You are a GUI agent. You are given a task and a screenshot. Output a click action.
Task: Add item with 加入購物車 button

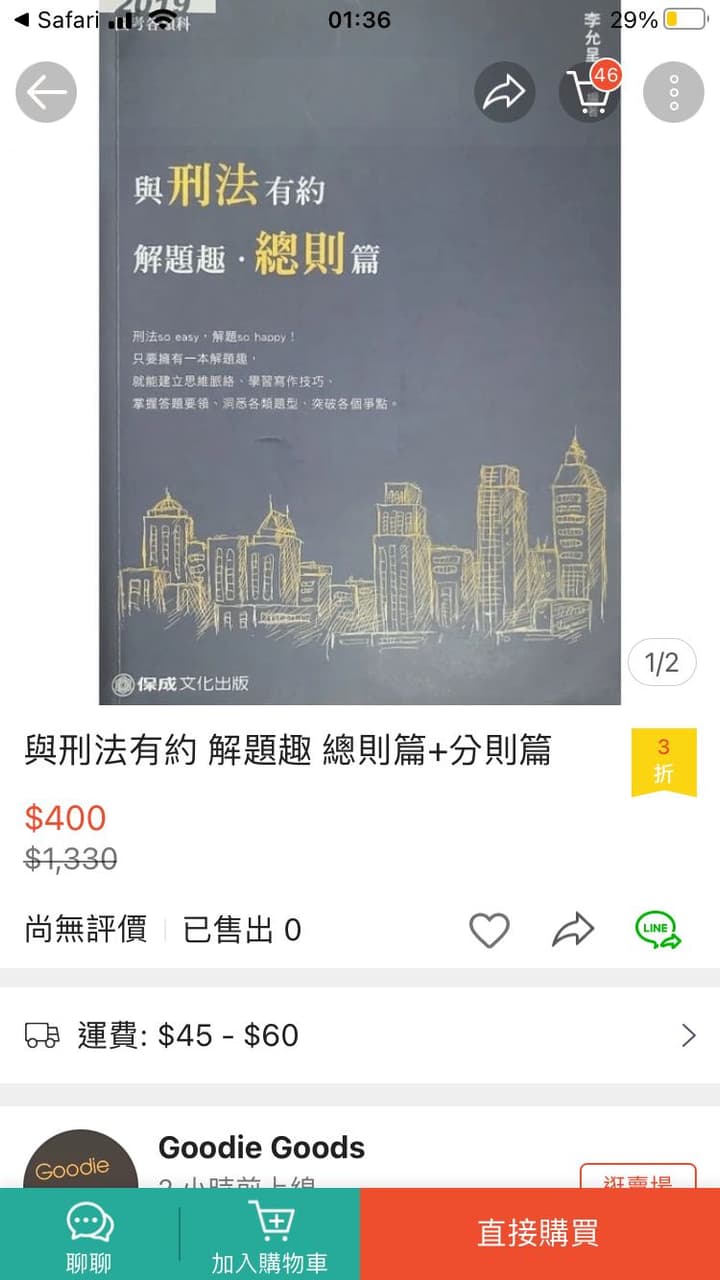coord(270,1234)
